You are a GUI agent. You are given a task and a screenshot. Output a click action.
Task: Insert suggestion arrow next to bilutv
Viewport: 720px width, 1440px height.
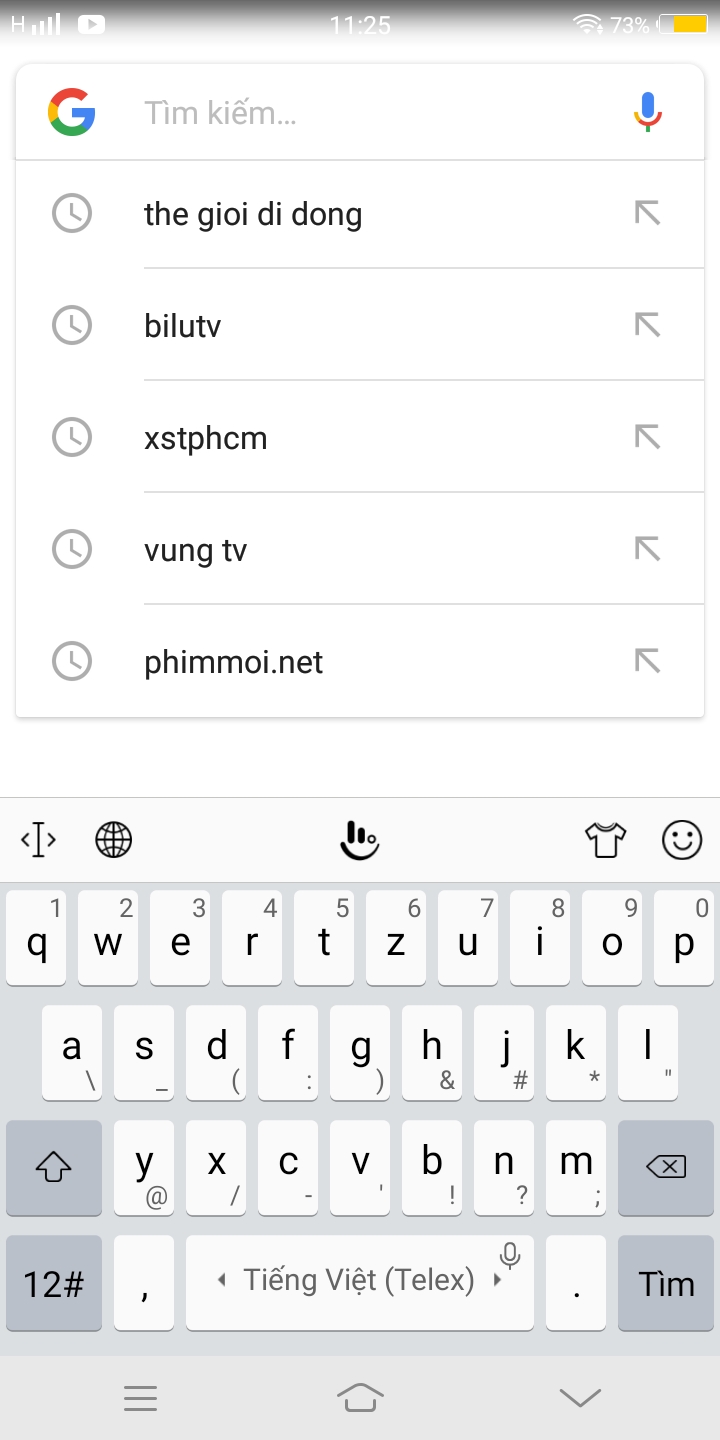coord(648,325)
